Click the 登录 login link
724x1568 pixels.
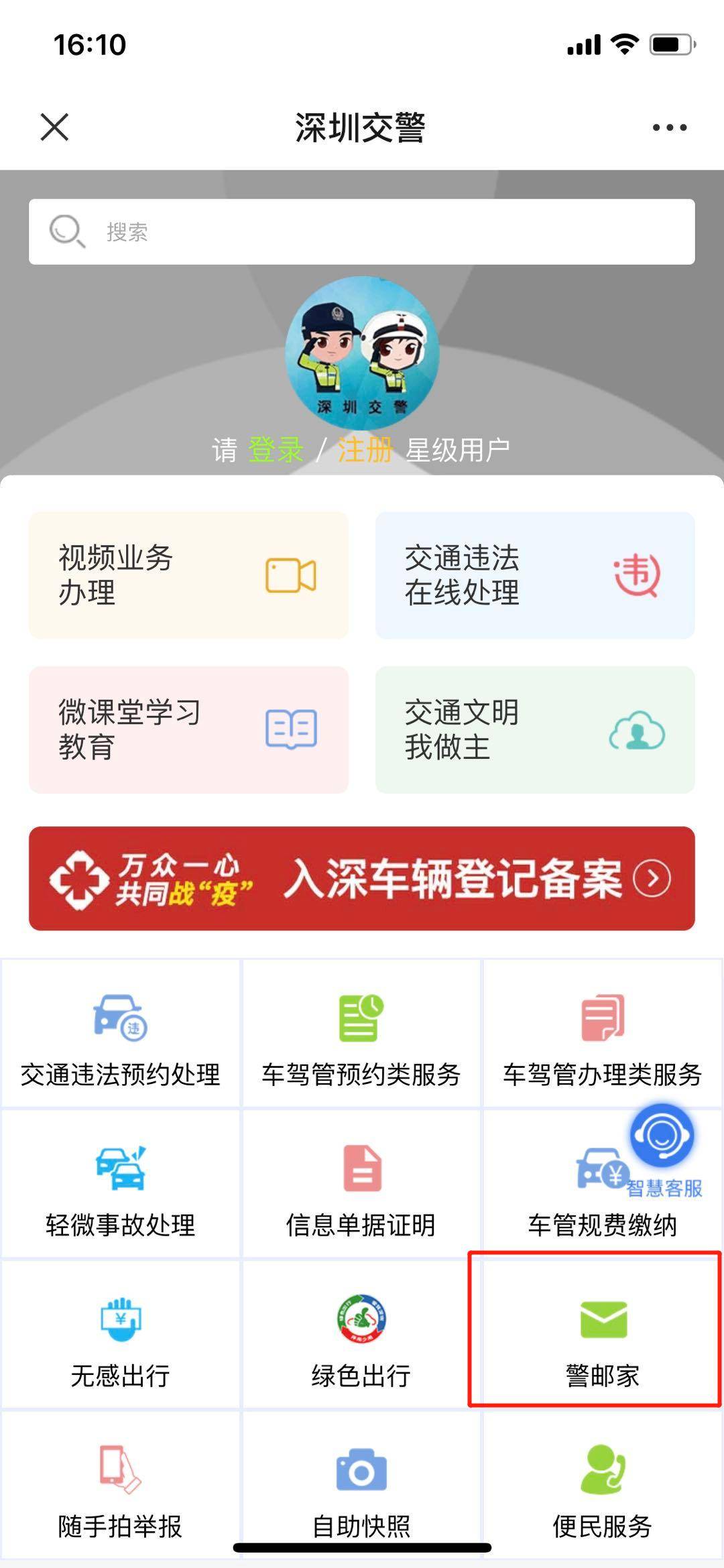point(276,450)
